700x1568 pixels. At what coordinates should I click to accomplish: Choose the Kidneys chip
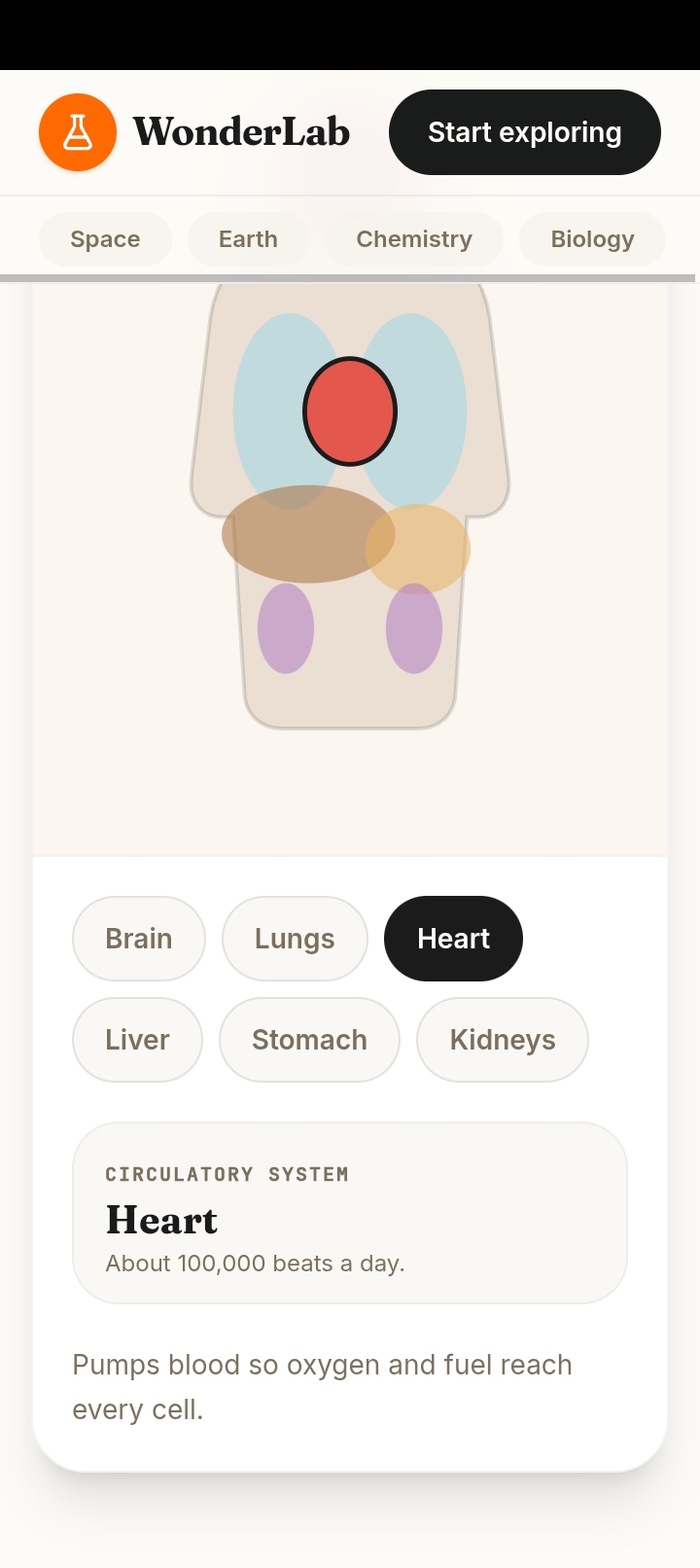(x=503, y=1040)
